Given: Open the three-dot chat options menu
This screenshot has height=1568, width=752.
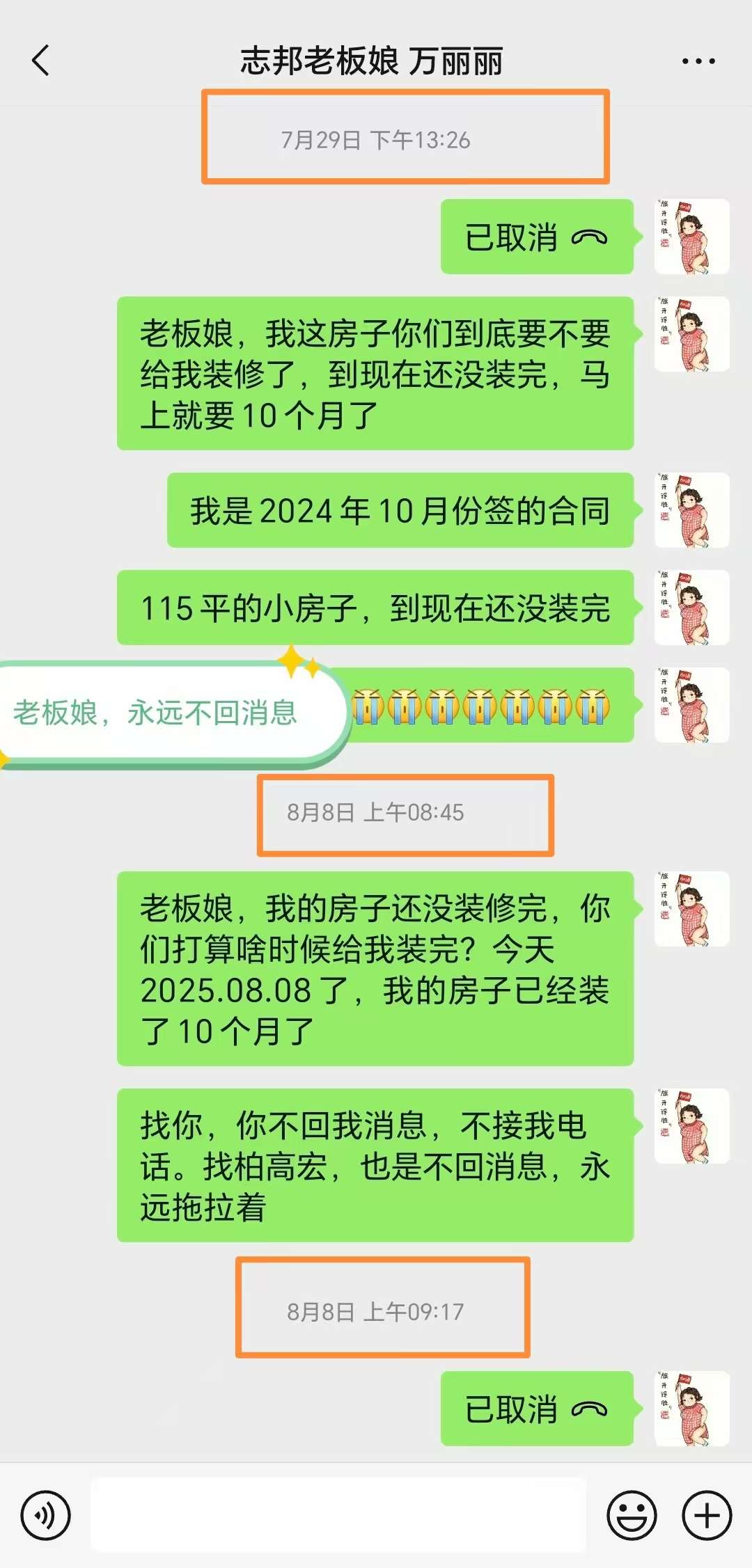Looking at the screenshot, I should pyautogui.click(x=698, y=61).
